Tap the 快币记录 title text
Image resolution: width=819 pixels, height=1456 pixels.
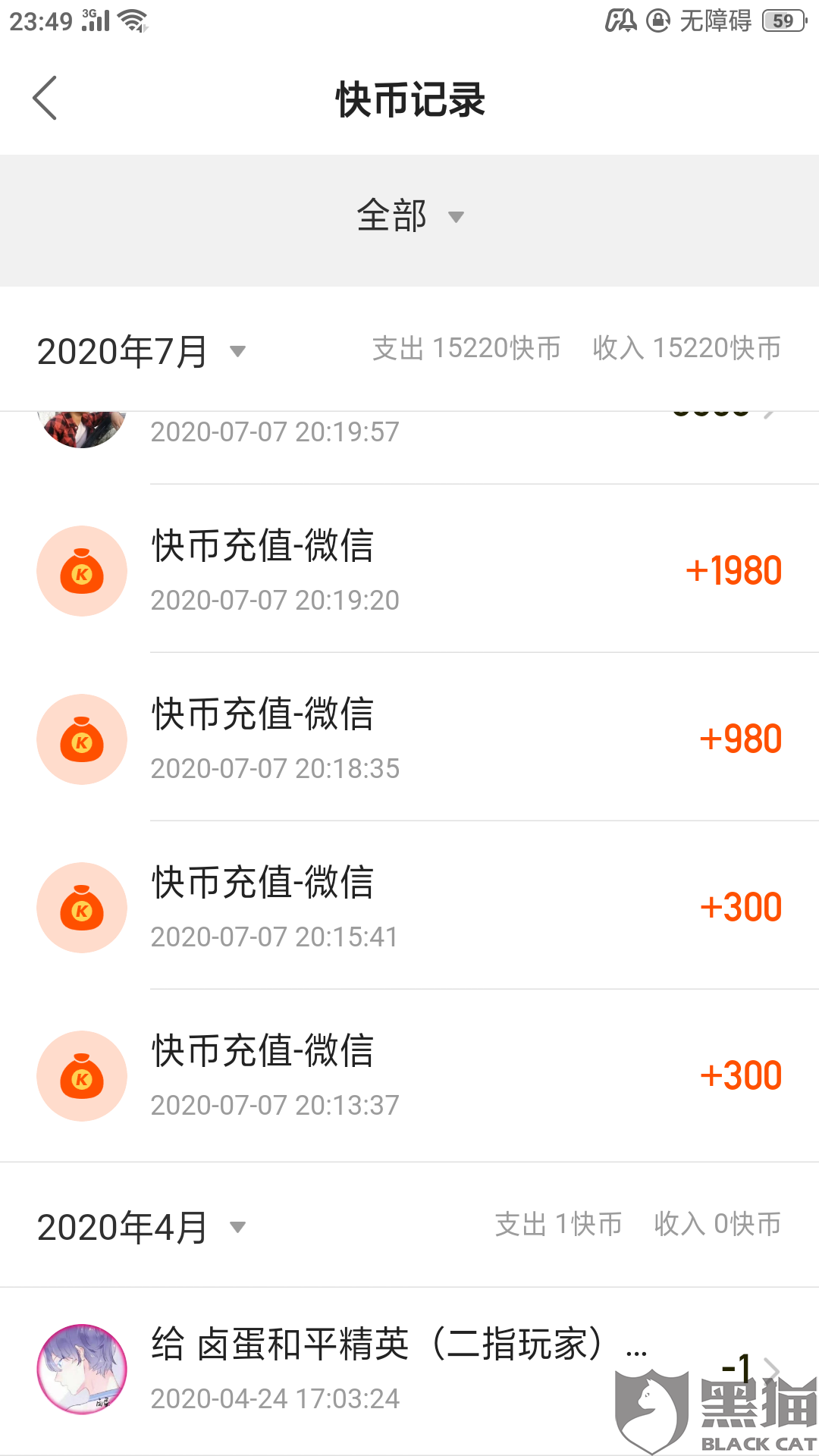(x=409, y=99)
